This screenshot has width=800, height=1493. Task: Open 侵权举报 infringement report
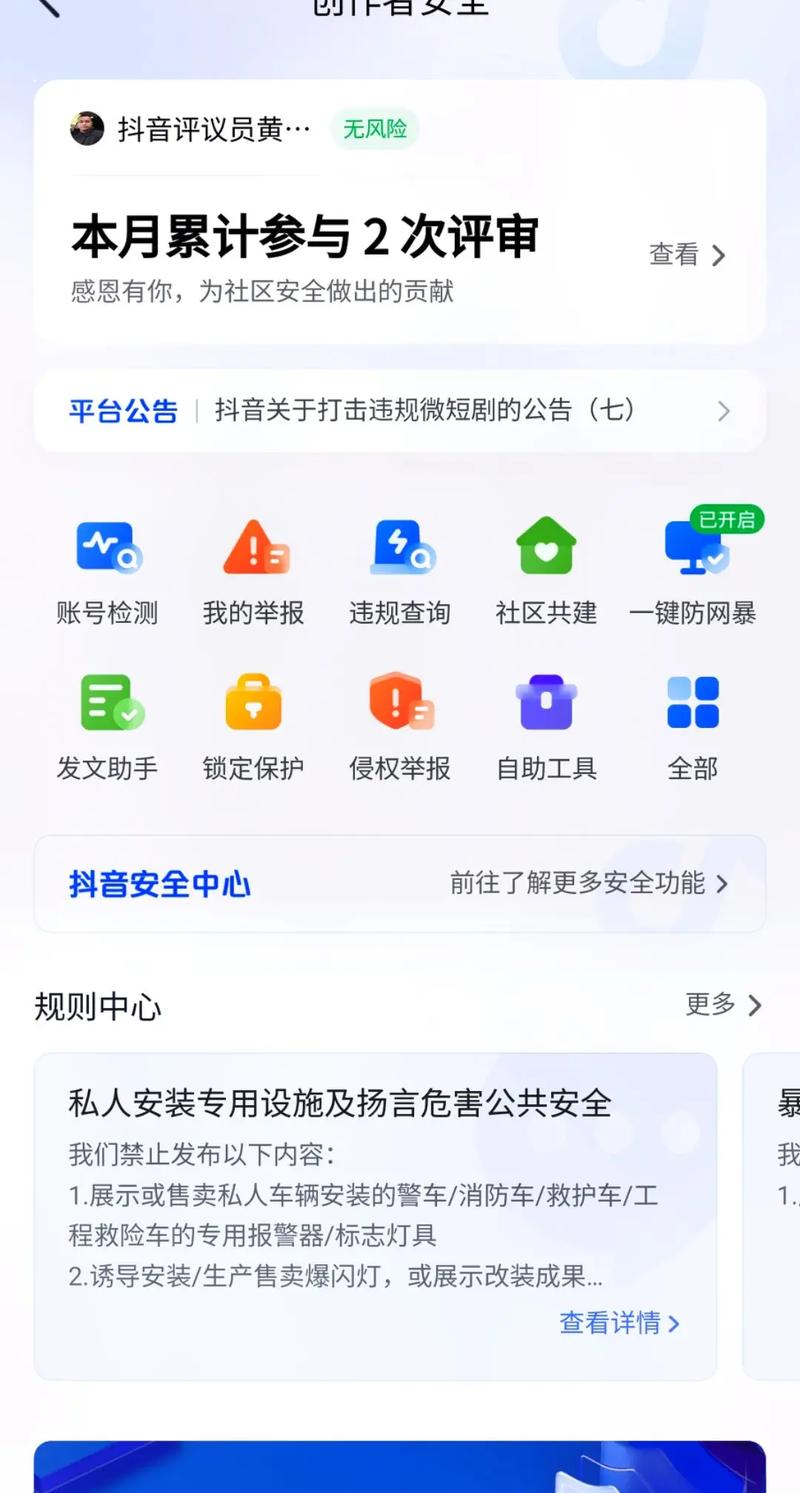pyautogui.click(x=400, y=726)
